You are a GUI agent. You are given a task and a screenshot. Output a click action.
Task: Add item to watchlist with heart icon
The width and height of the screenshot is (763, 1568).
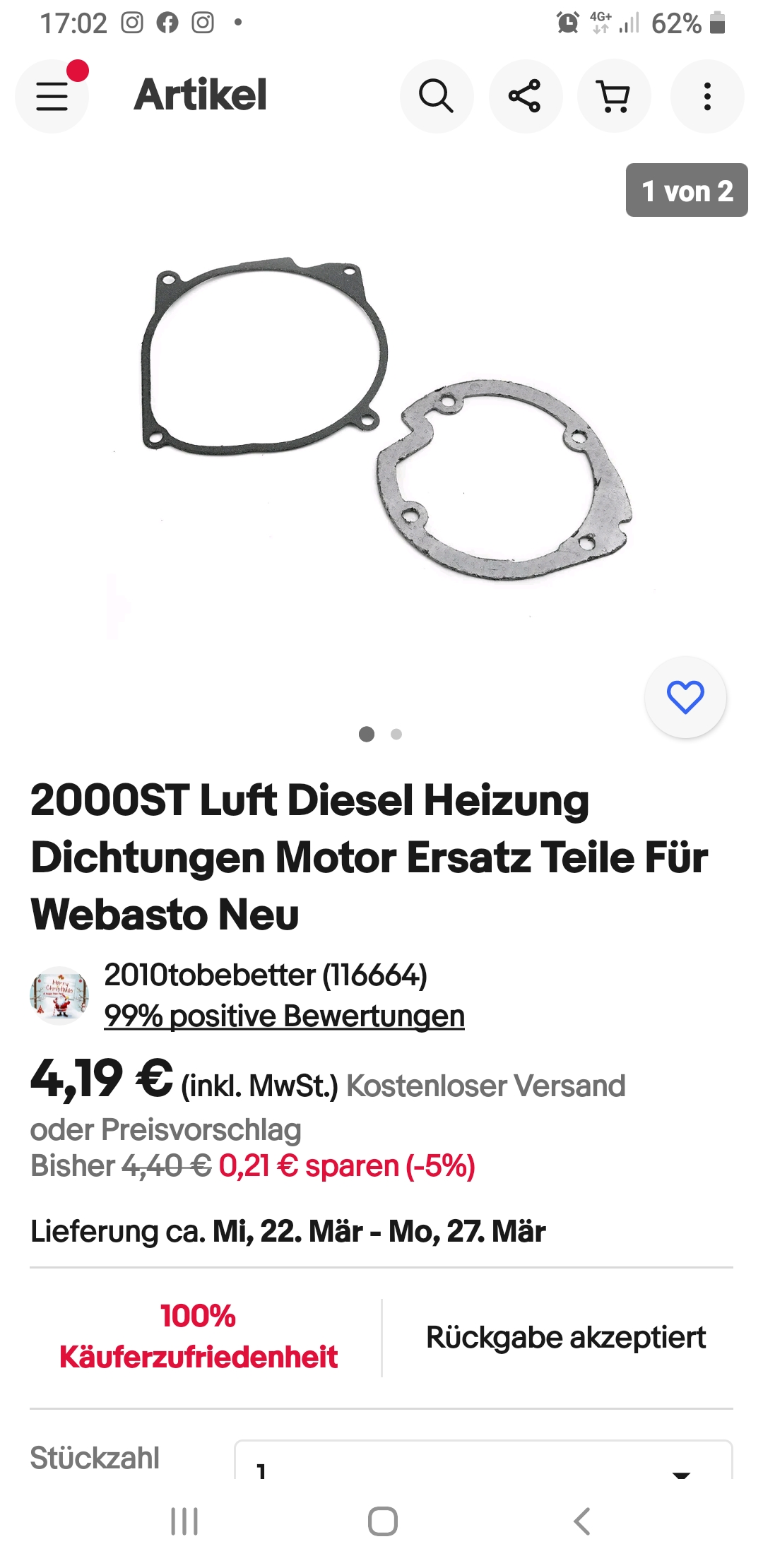coord(685,697)
